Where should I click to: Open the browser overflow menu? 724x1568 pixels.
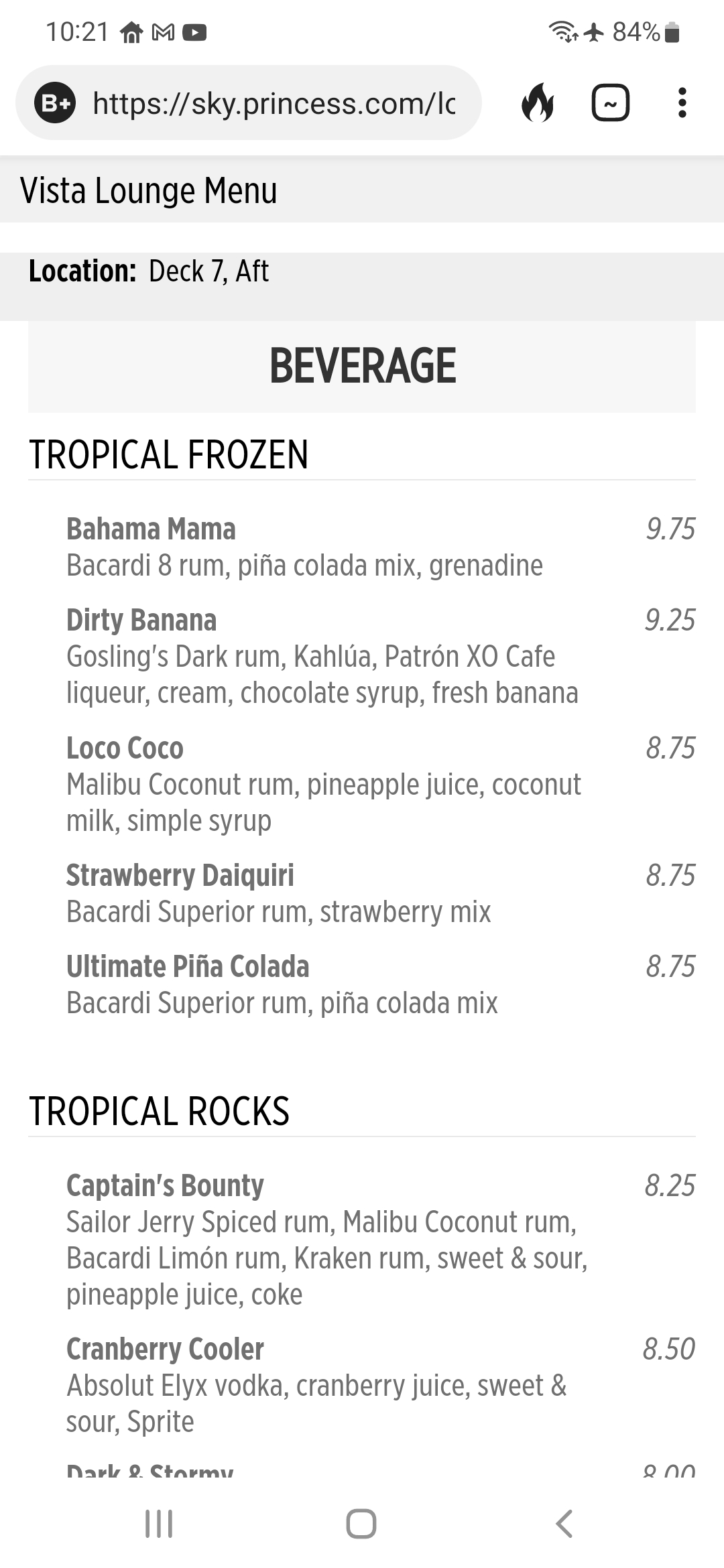(682, 103)
